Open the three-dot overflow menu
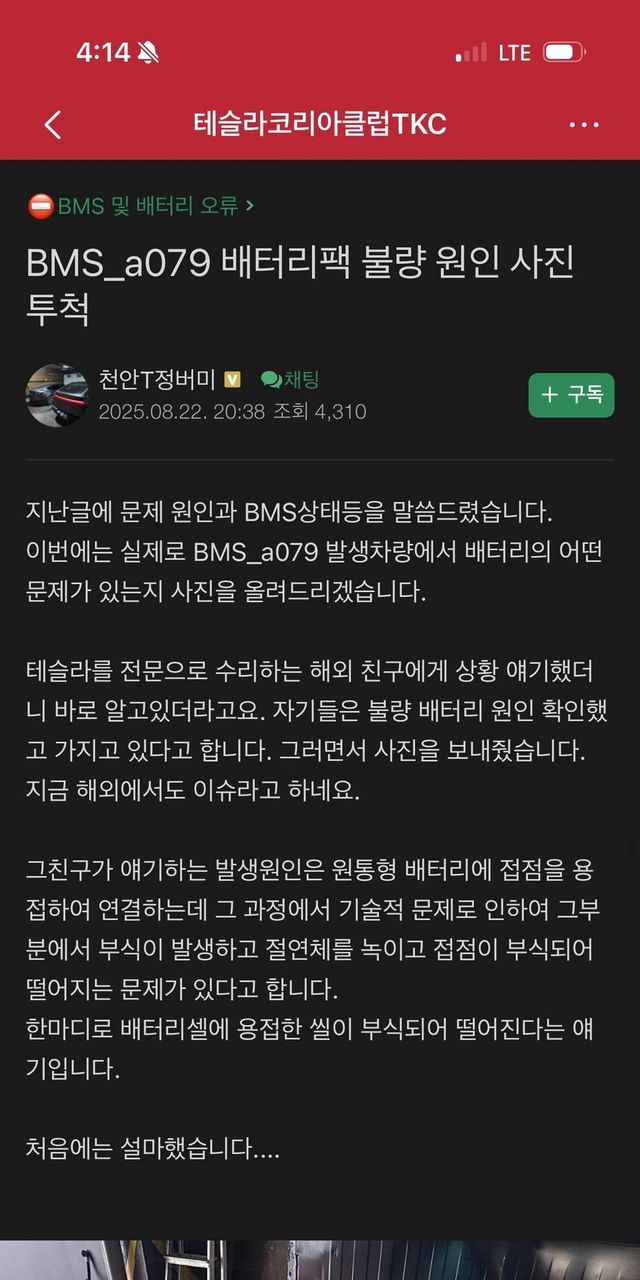 583,125
